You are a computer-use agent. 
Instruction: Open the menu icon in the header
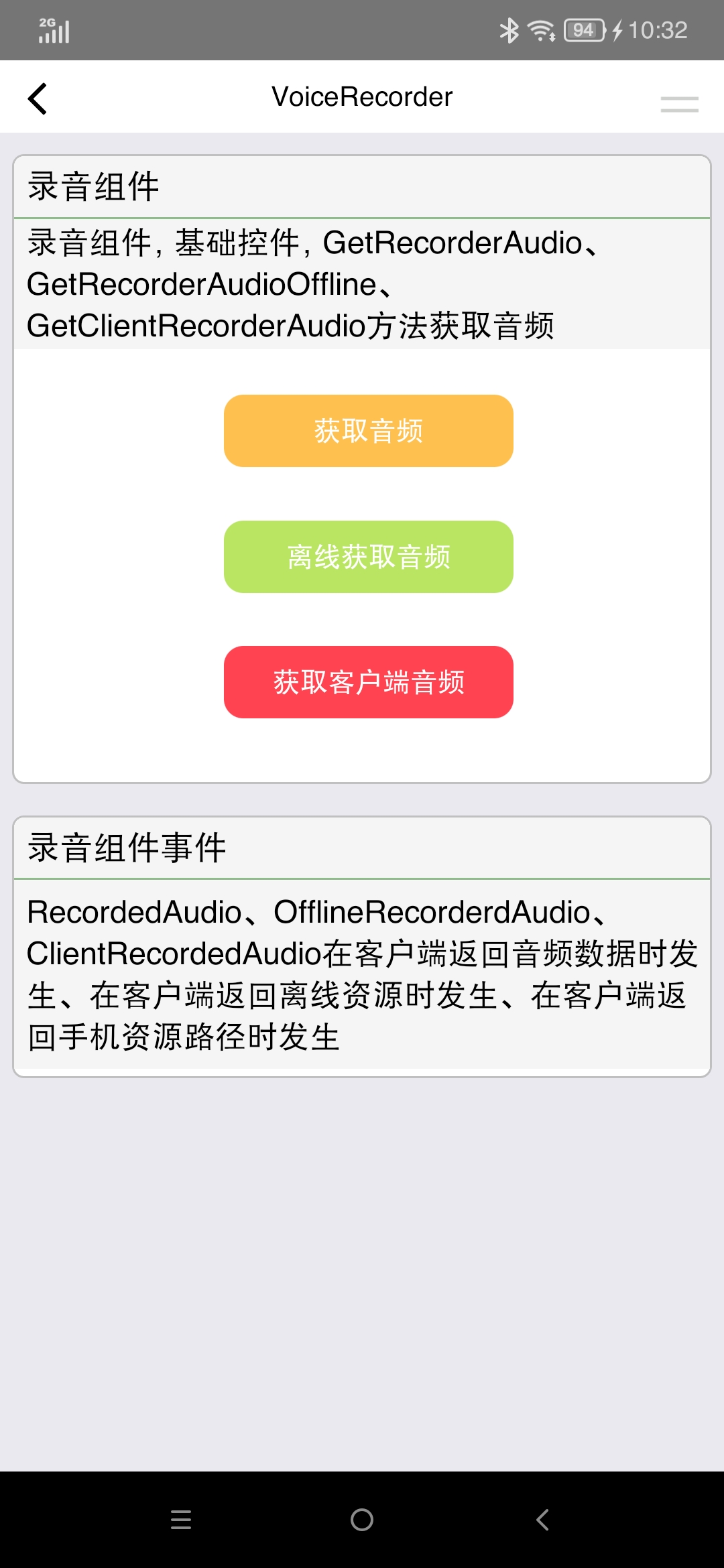[x=679, y=104]
